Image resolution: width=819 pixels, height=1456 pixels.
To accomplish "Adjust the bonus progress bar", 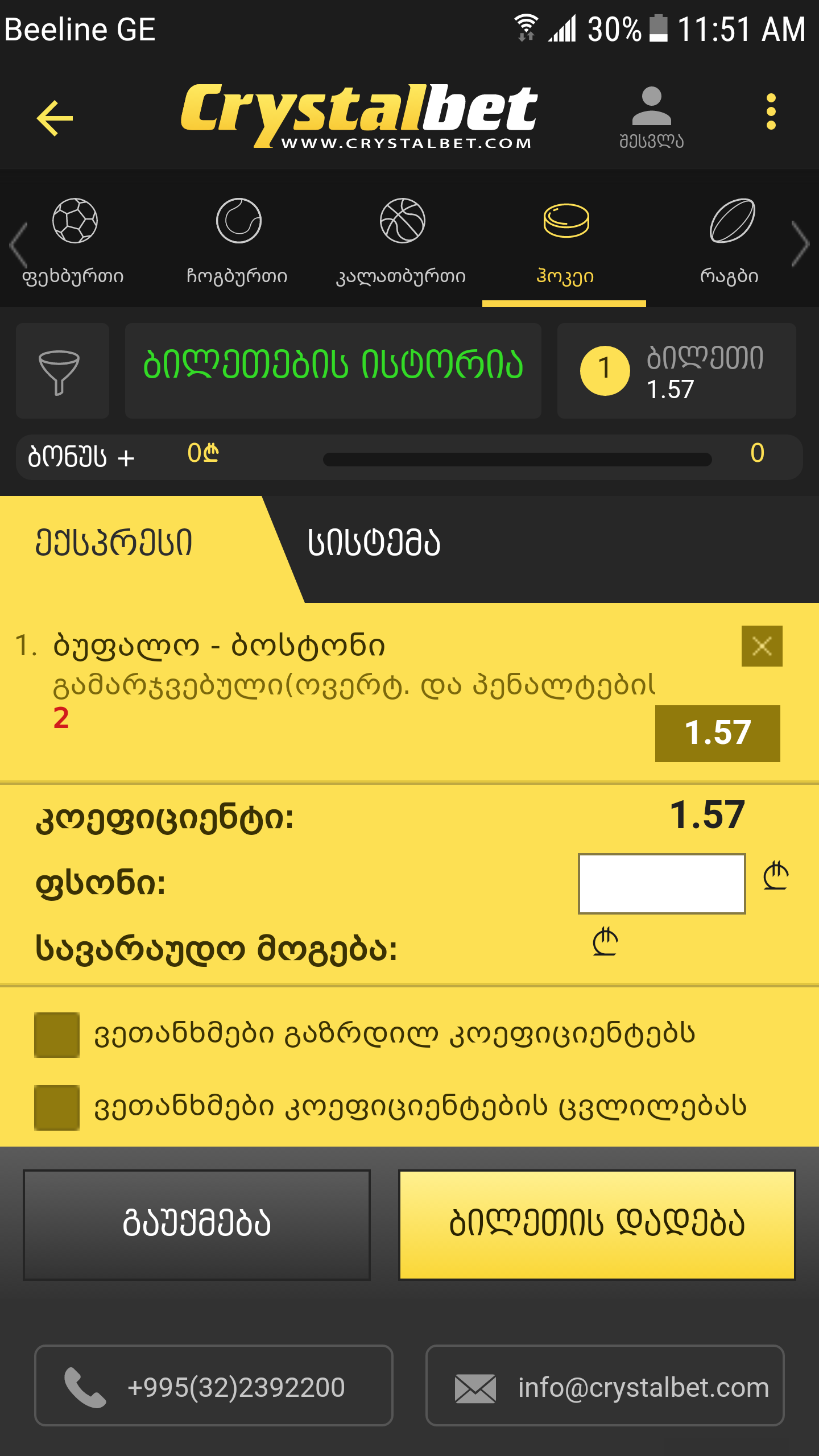I will [x=516, y=456].
